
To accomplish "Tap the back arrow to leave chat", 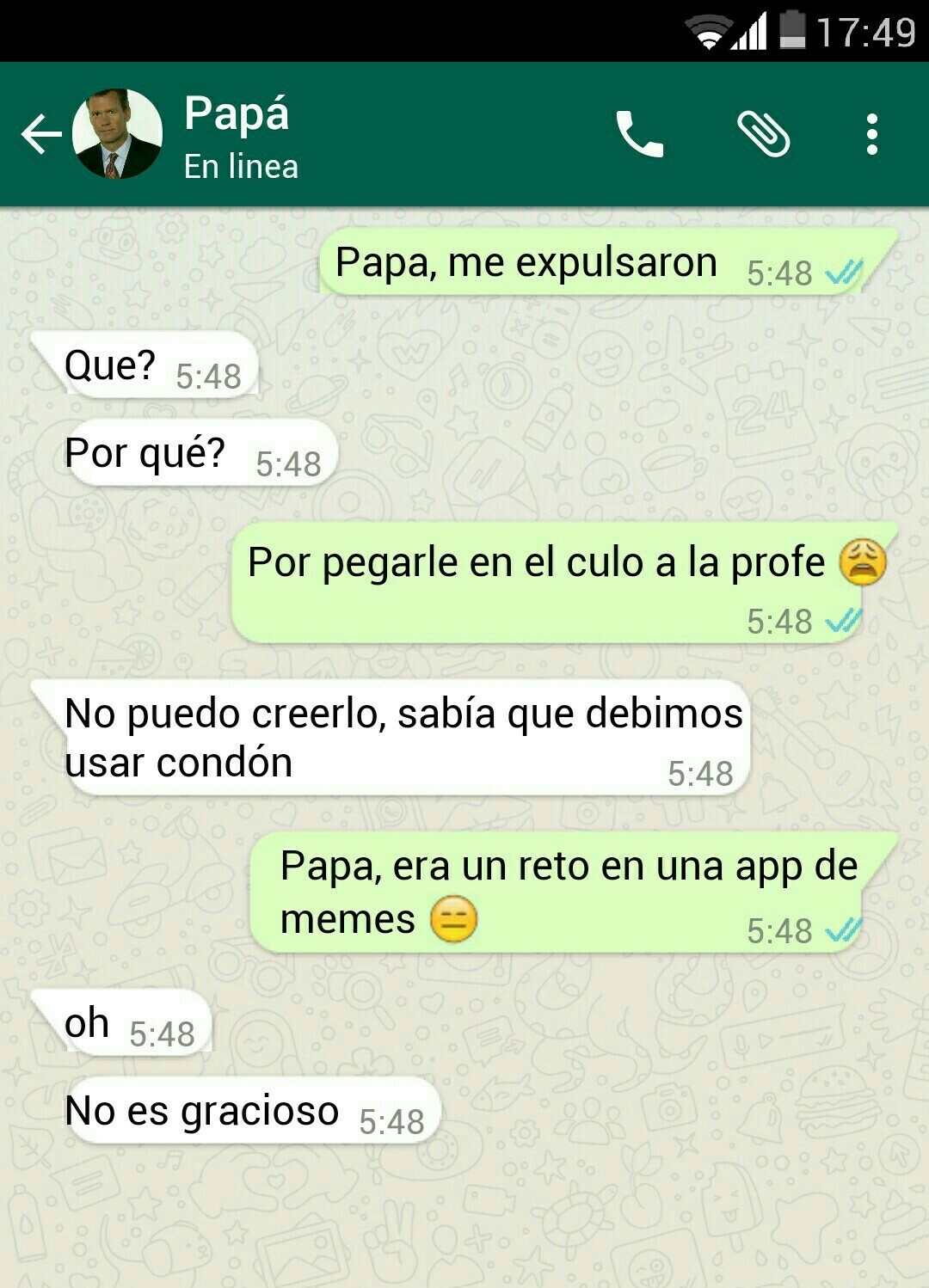I will pyautogui.click(x=39, y=133).
